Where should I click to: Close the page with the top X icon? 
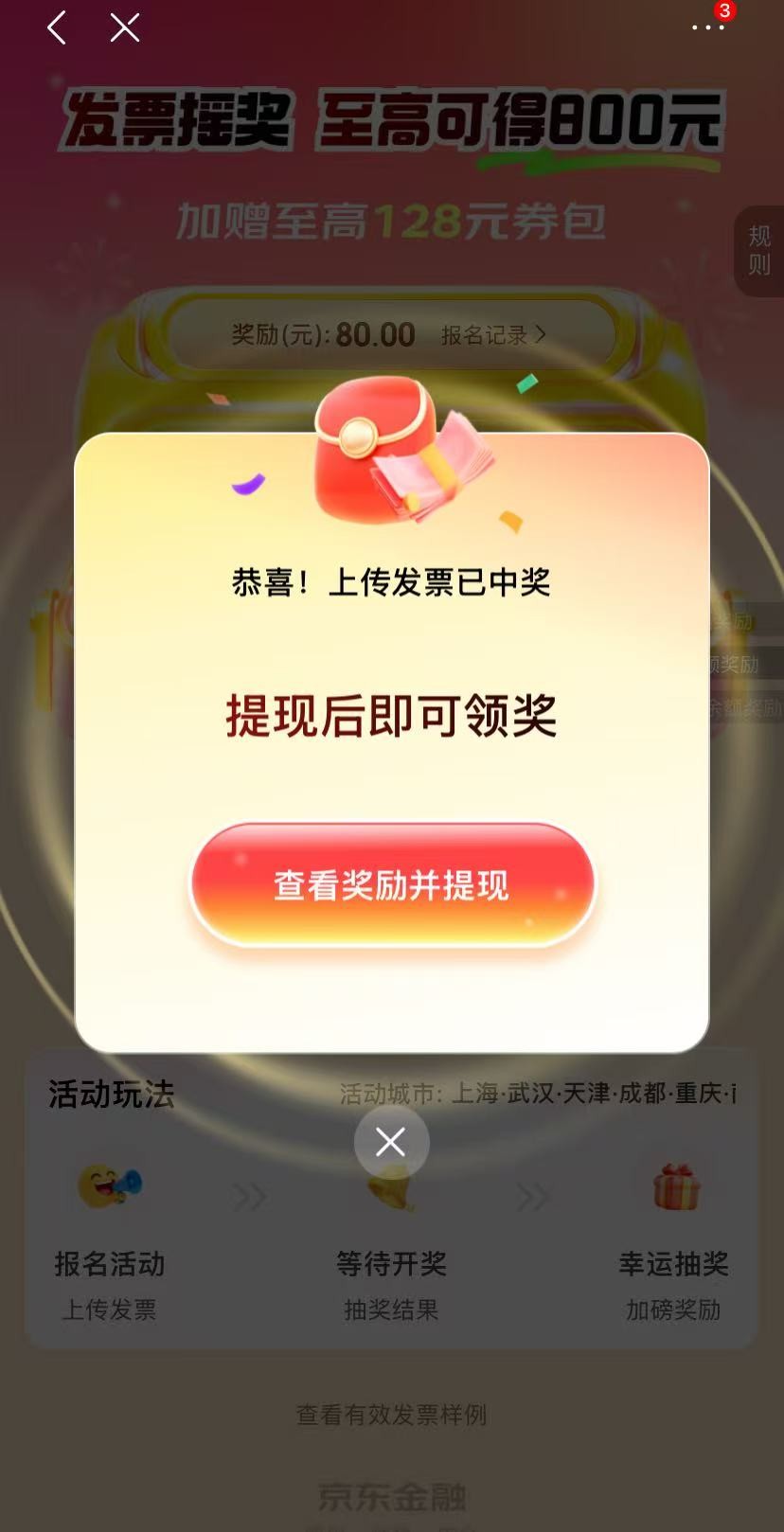point(125,27)
